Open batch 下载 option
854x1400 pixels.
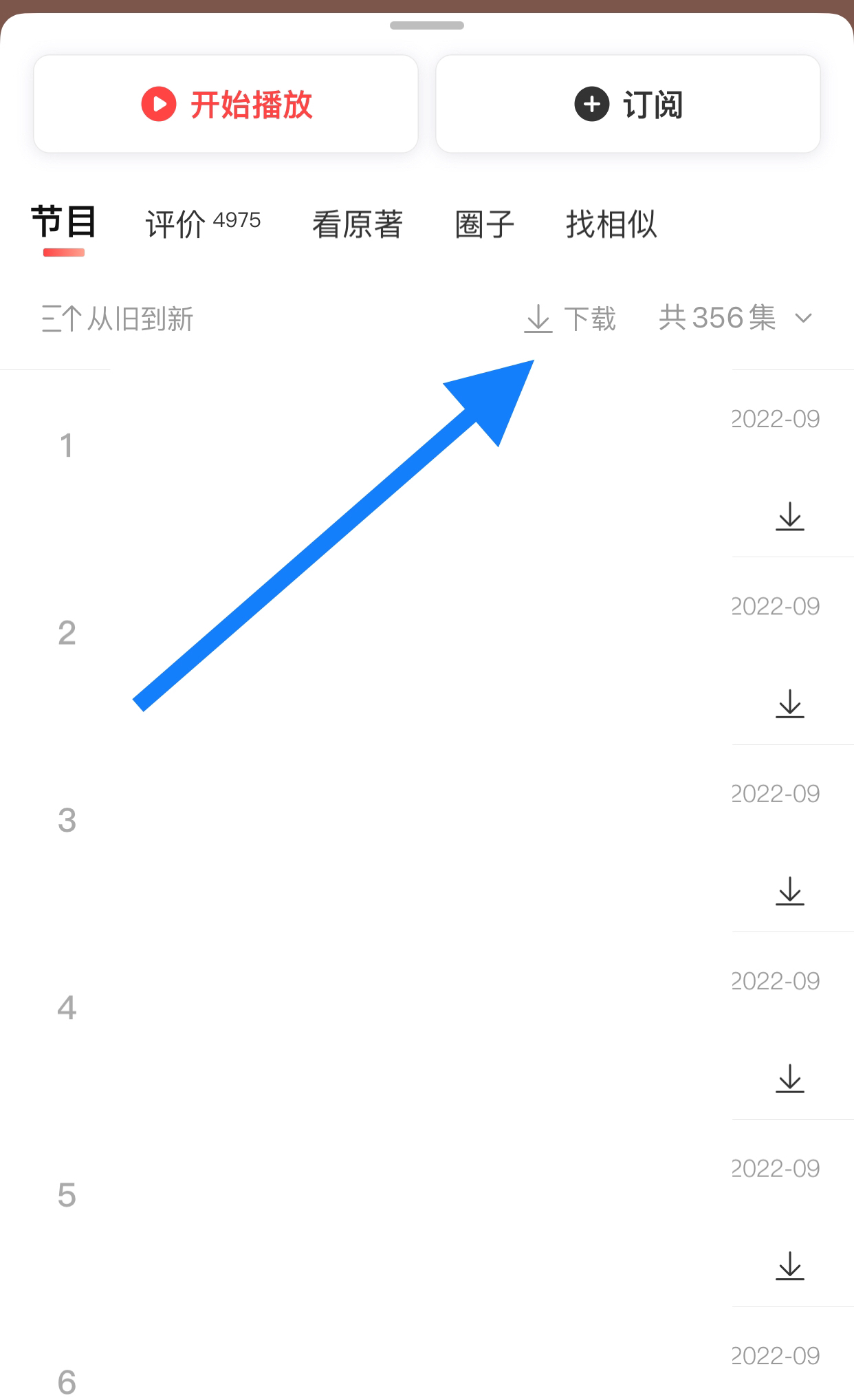click(569, 319)
